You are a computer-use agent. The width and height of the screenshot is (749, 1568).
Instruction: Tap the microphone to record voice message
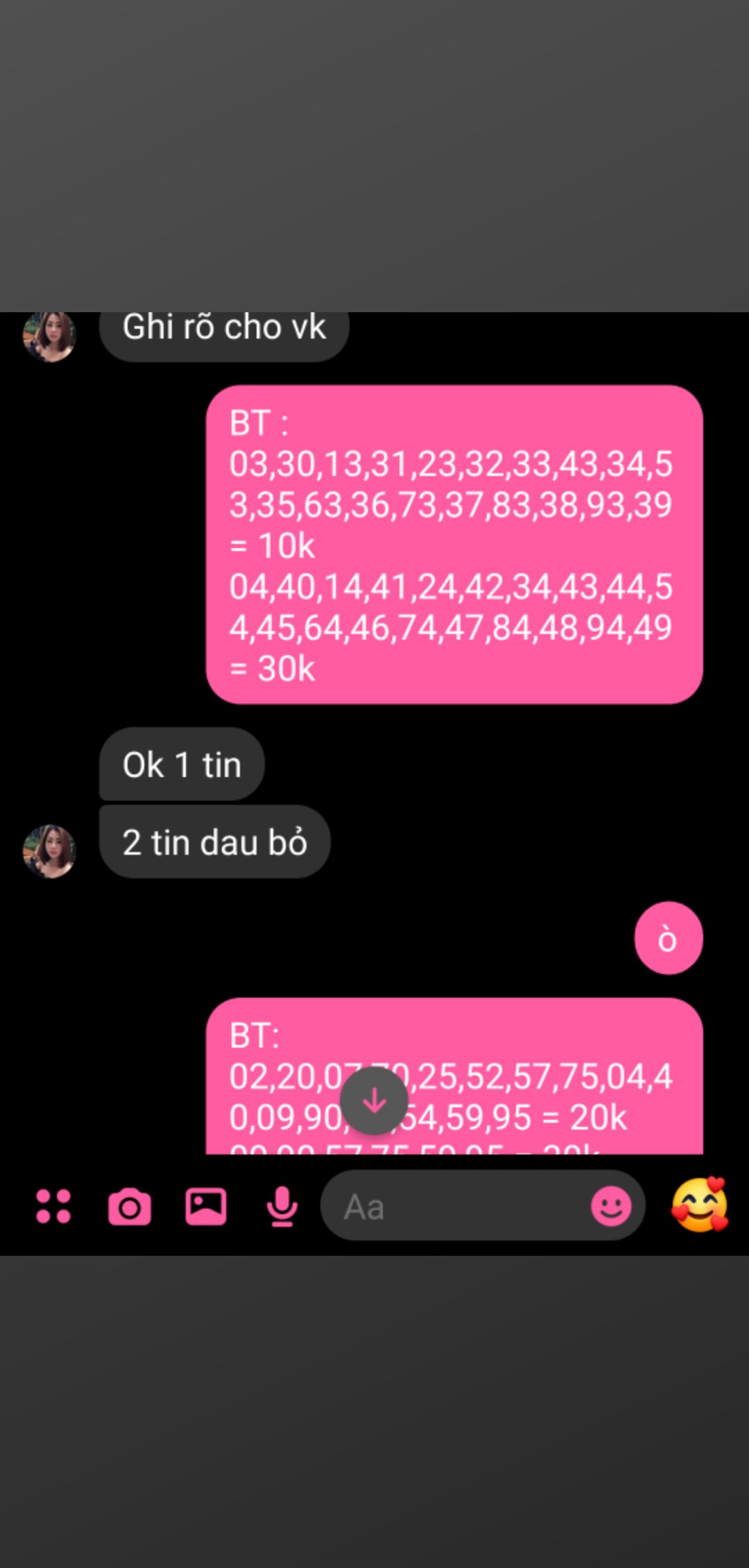tap(282, 1207)
